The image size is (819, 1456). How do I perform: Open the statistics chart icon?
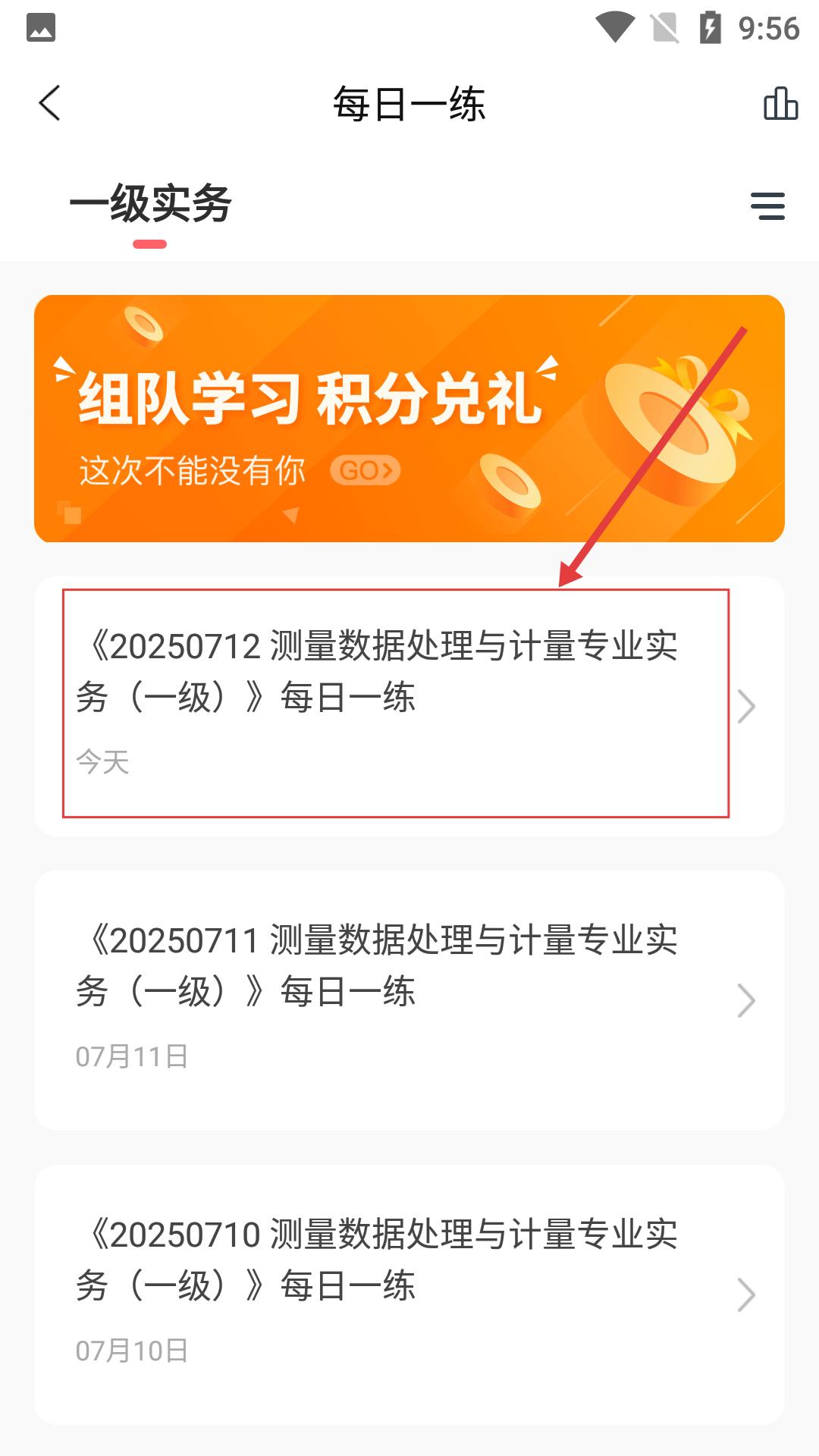click(x=780, y=103)
